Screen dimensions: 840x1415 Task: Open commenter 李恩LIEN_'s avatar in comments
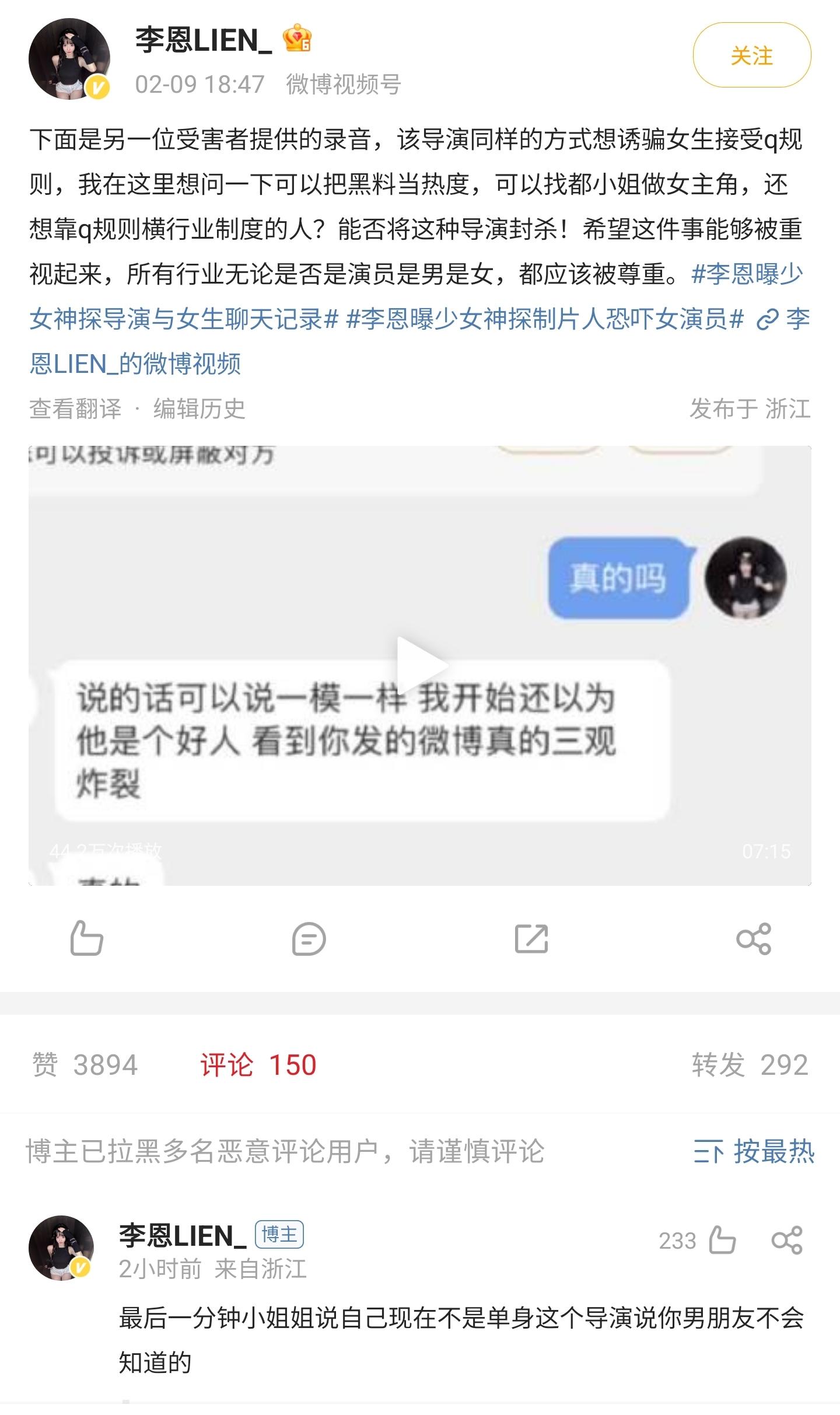61,1248
